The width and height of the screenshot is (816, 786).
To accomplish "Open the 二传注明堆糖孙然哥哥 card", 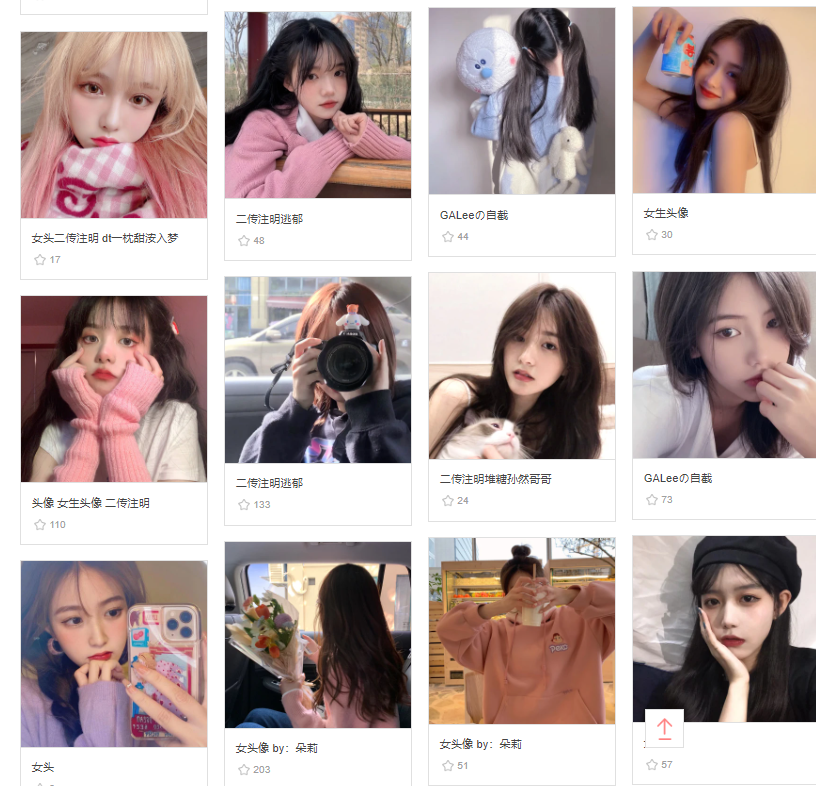I will (521, 366).
